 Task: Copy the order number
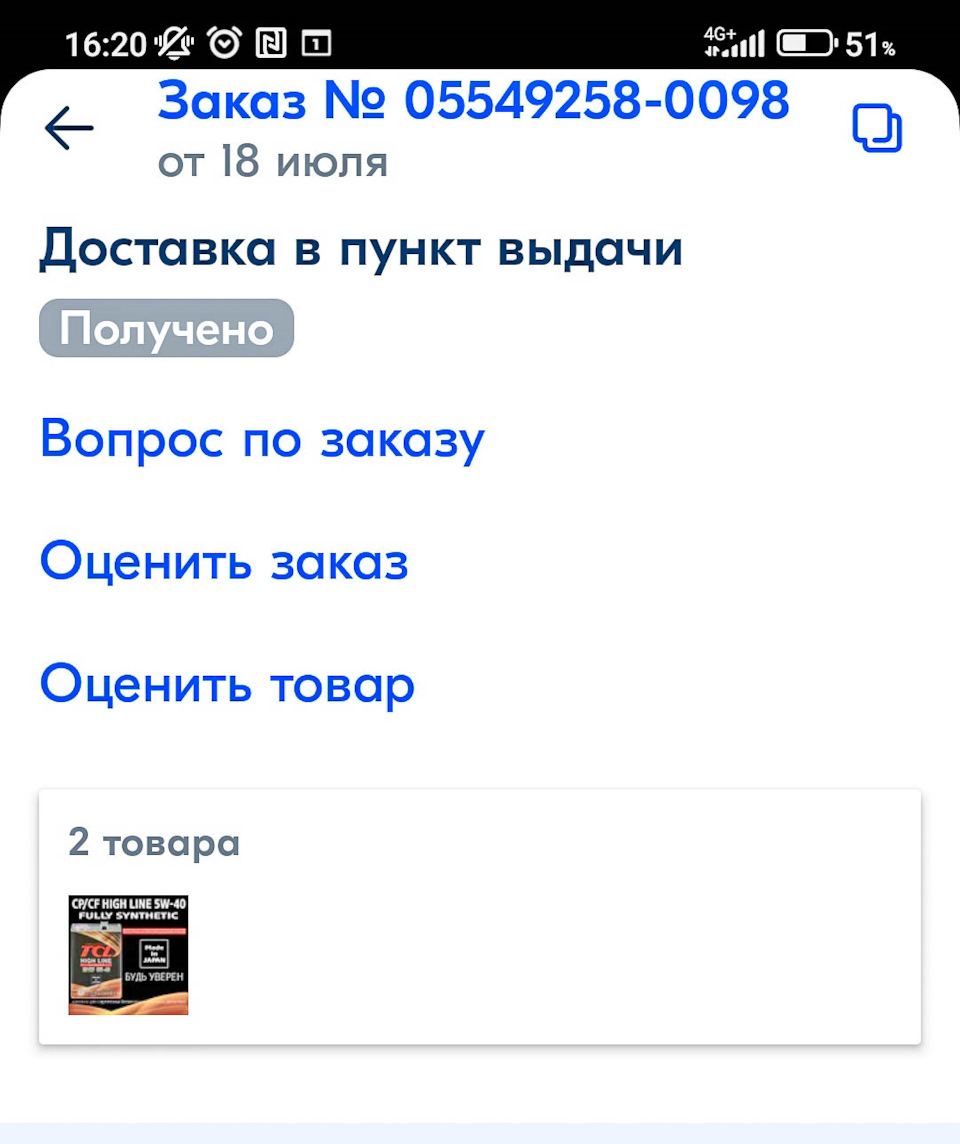click(877, 129)
